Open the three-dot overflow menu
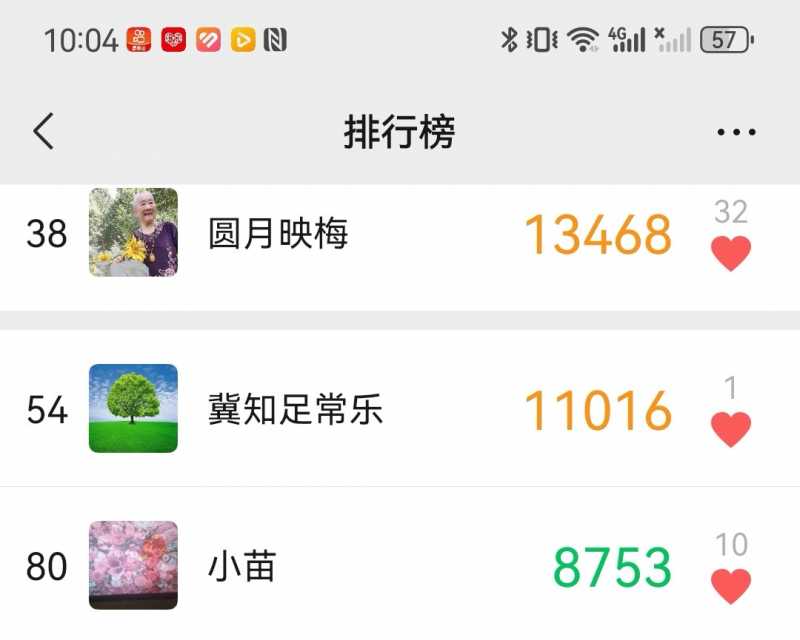800x640 pixels. [736, 132]
